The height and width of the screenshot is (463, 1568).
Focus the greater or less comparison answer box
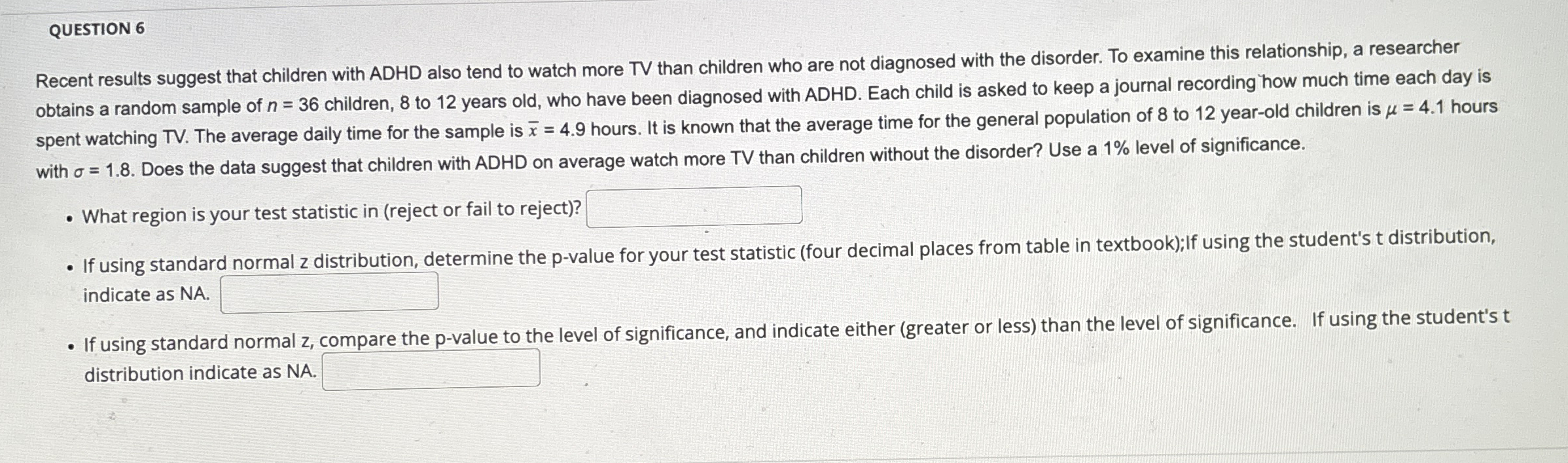tap(431, 369)
